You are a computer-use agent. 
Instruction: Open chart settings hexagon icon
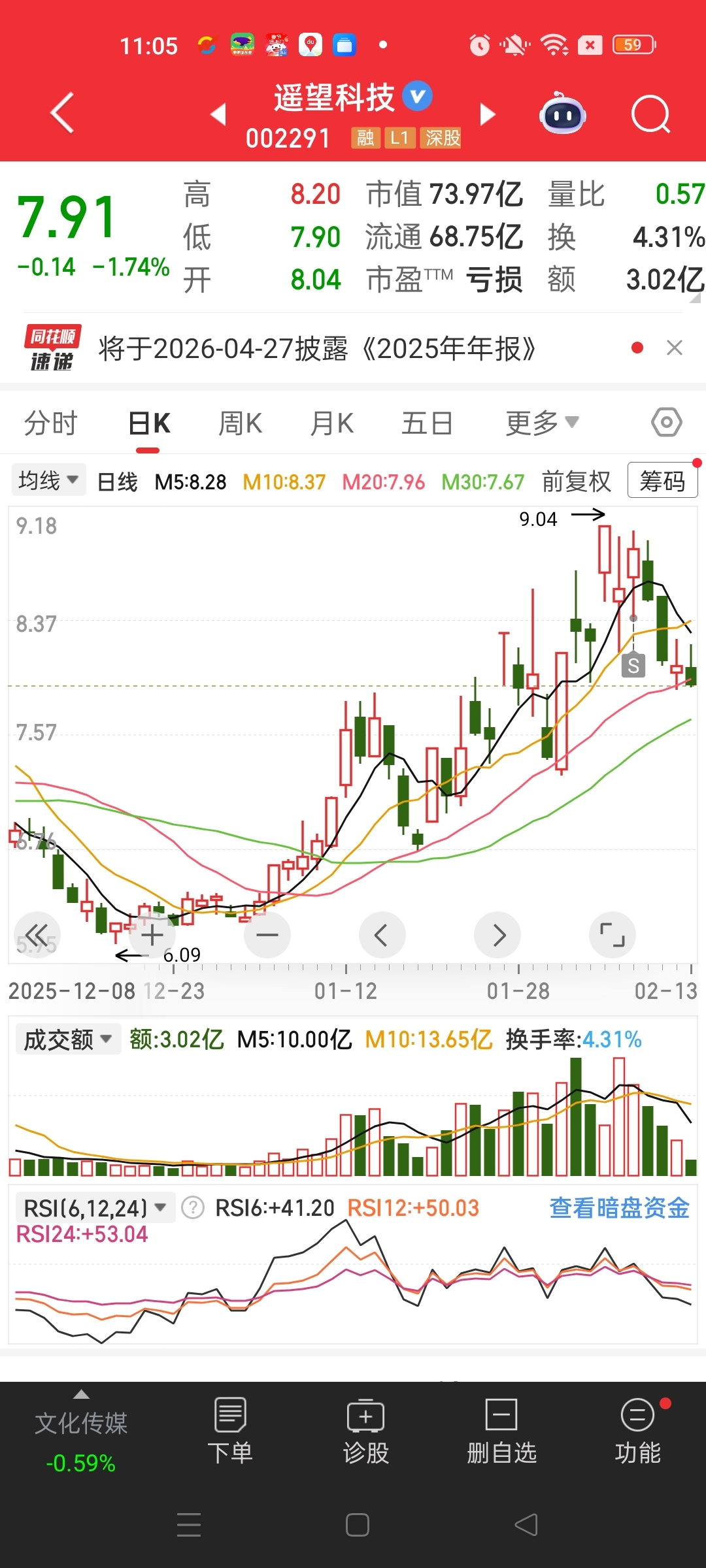tap(666, 423)
